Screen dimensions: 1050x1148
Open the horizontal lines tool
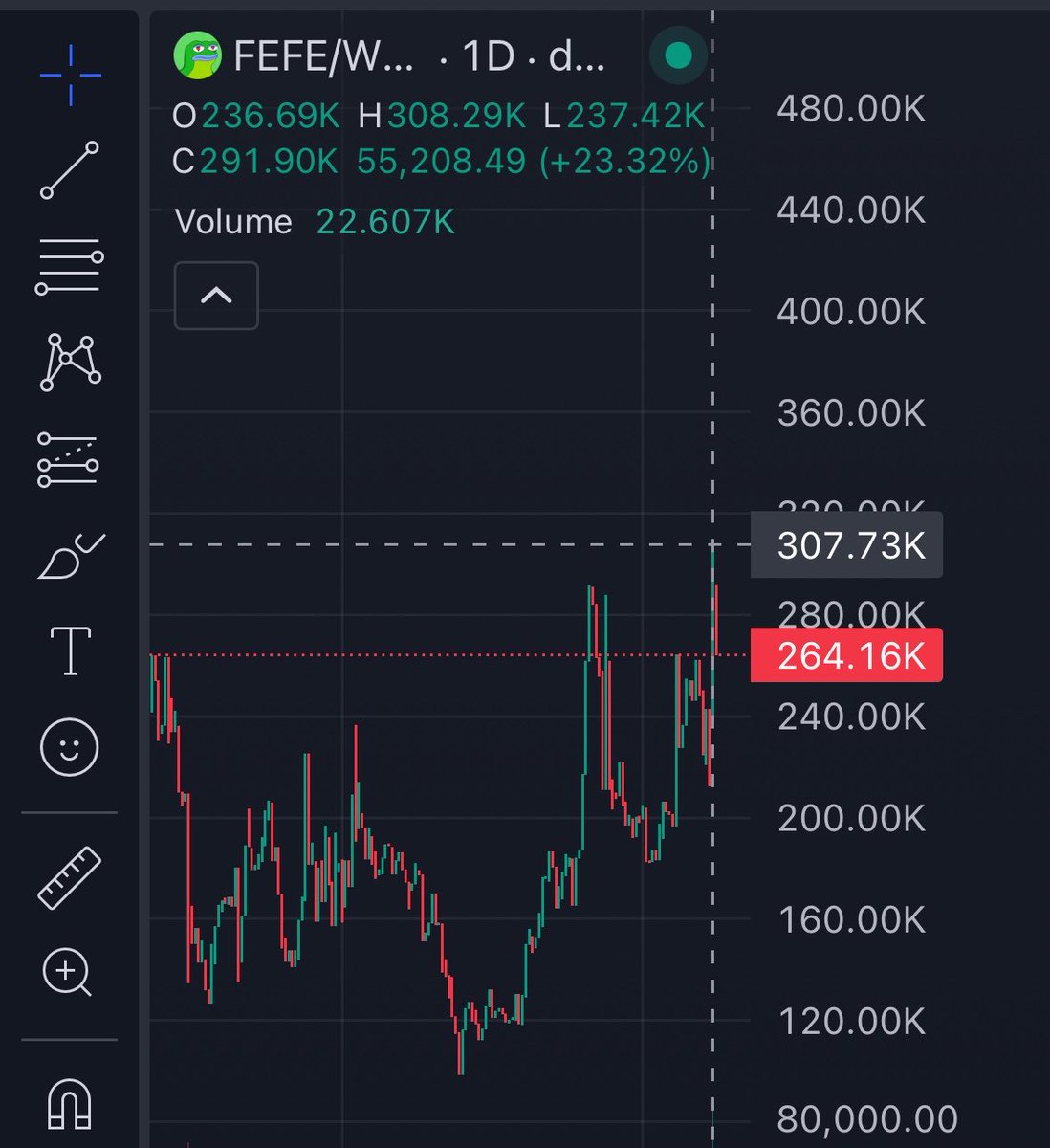click(x=70, y=267)
